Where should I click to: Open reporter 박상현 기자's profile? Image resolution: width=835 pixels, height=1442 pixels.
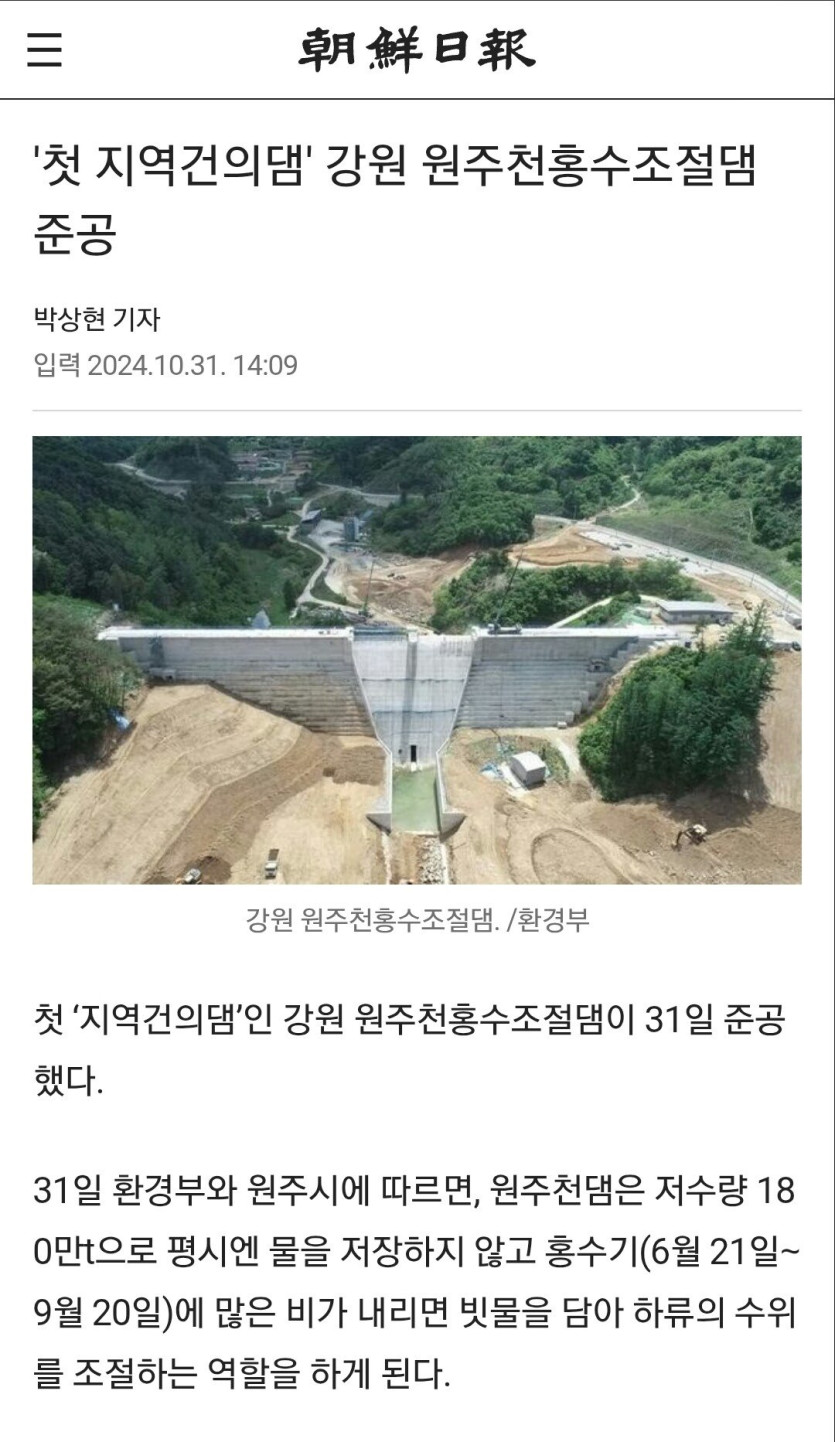[97, 320]
